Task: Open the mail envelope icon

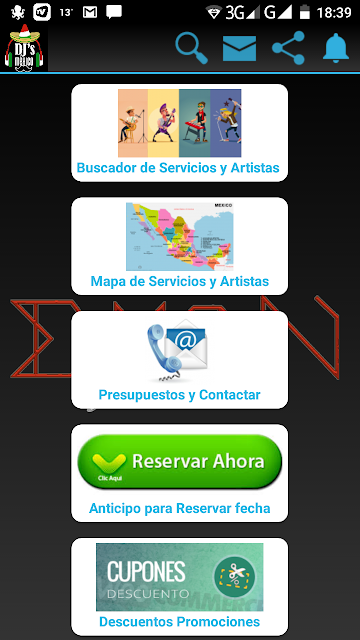Action: click(x=240, y=49)
